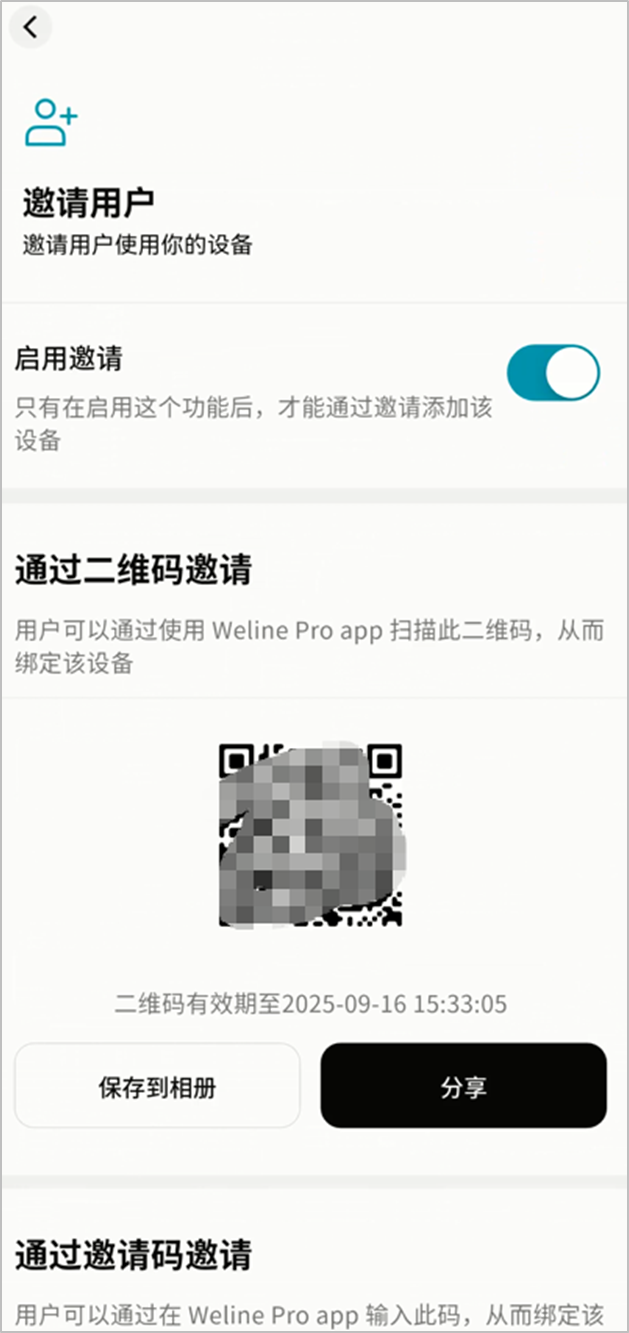Tap 保存到相册 to save QR code
The width and height of the screenshot is (629, 1333).
[157, 1087]
